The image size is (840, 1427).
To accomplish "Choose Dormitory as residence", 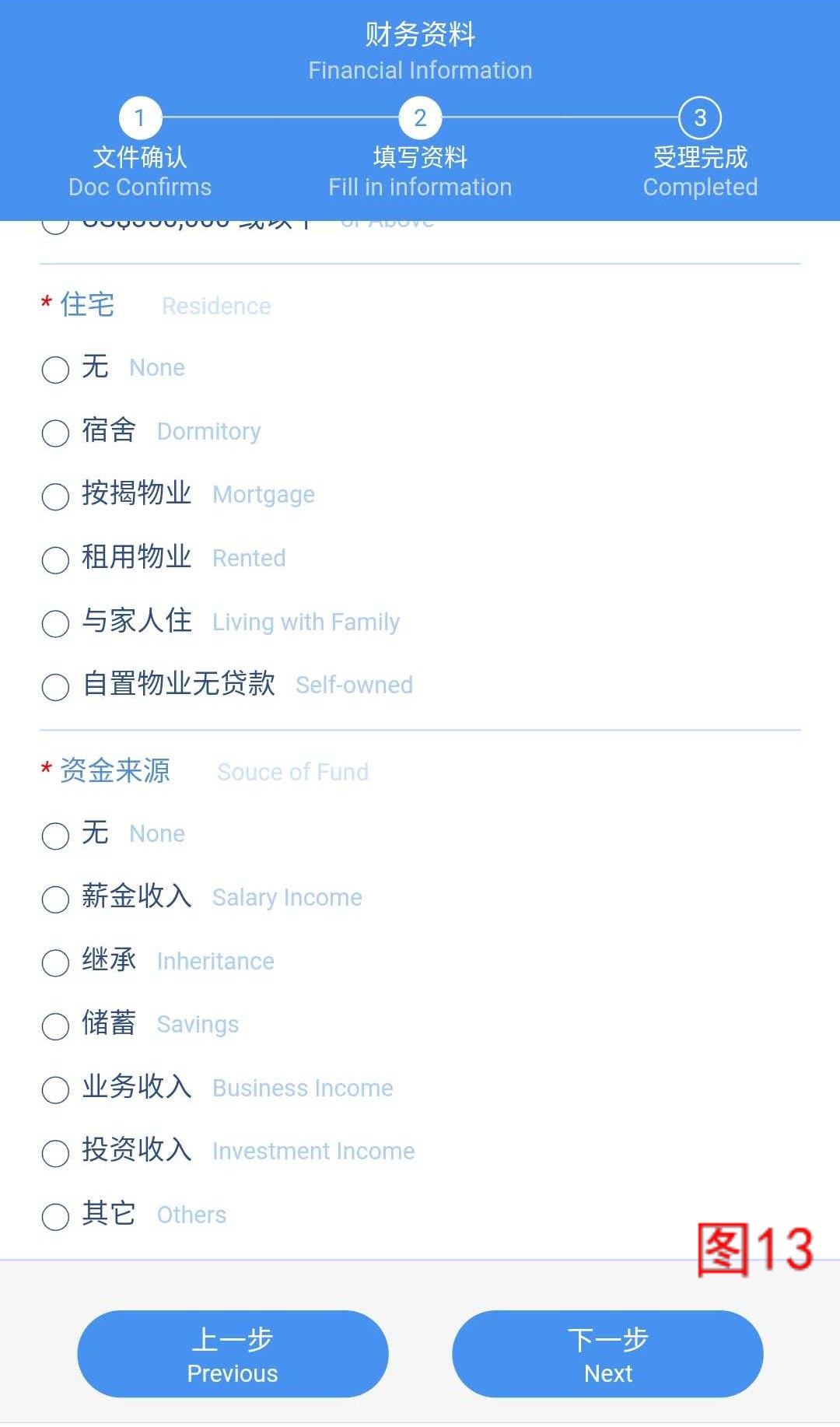I will pyautogui.click(x=55, y=433).
